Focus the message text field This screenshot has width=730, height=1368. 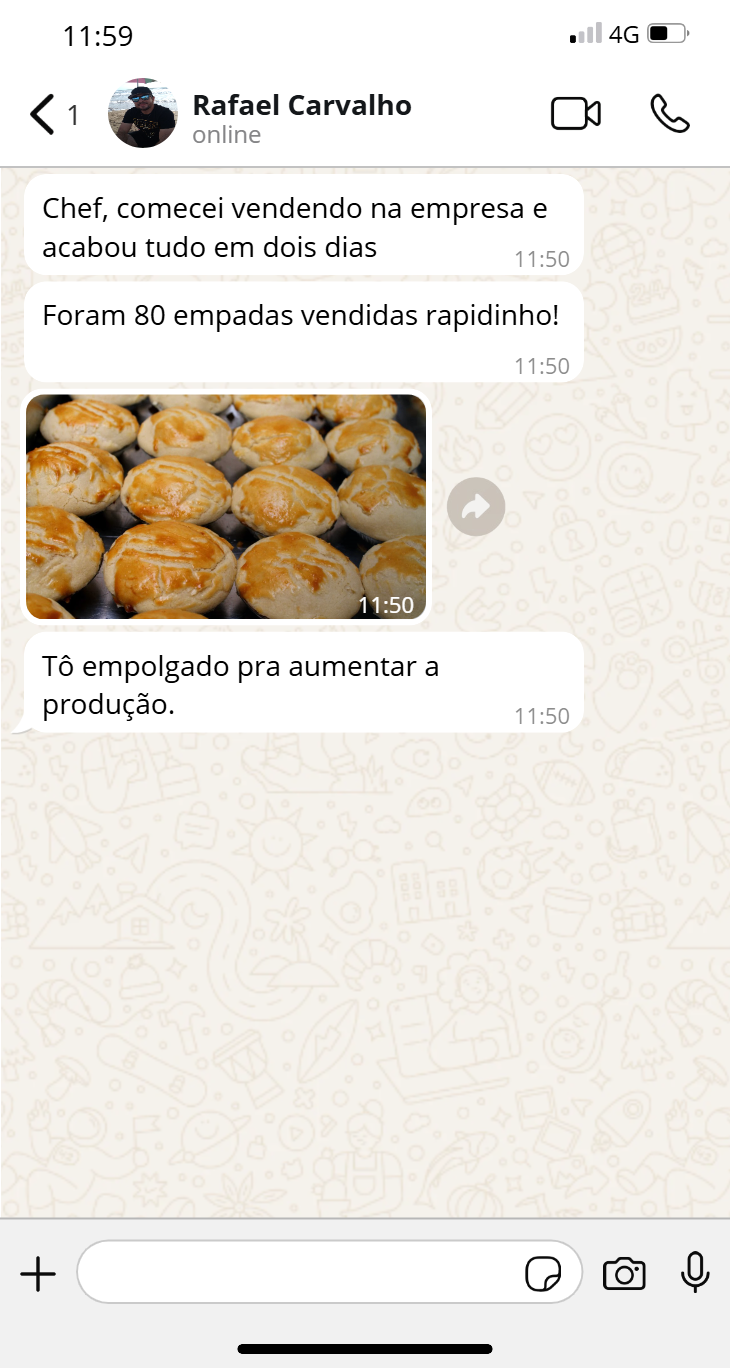(x=300, y=1273)
